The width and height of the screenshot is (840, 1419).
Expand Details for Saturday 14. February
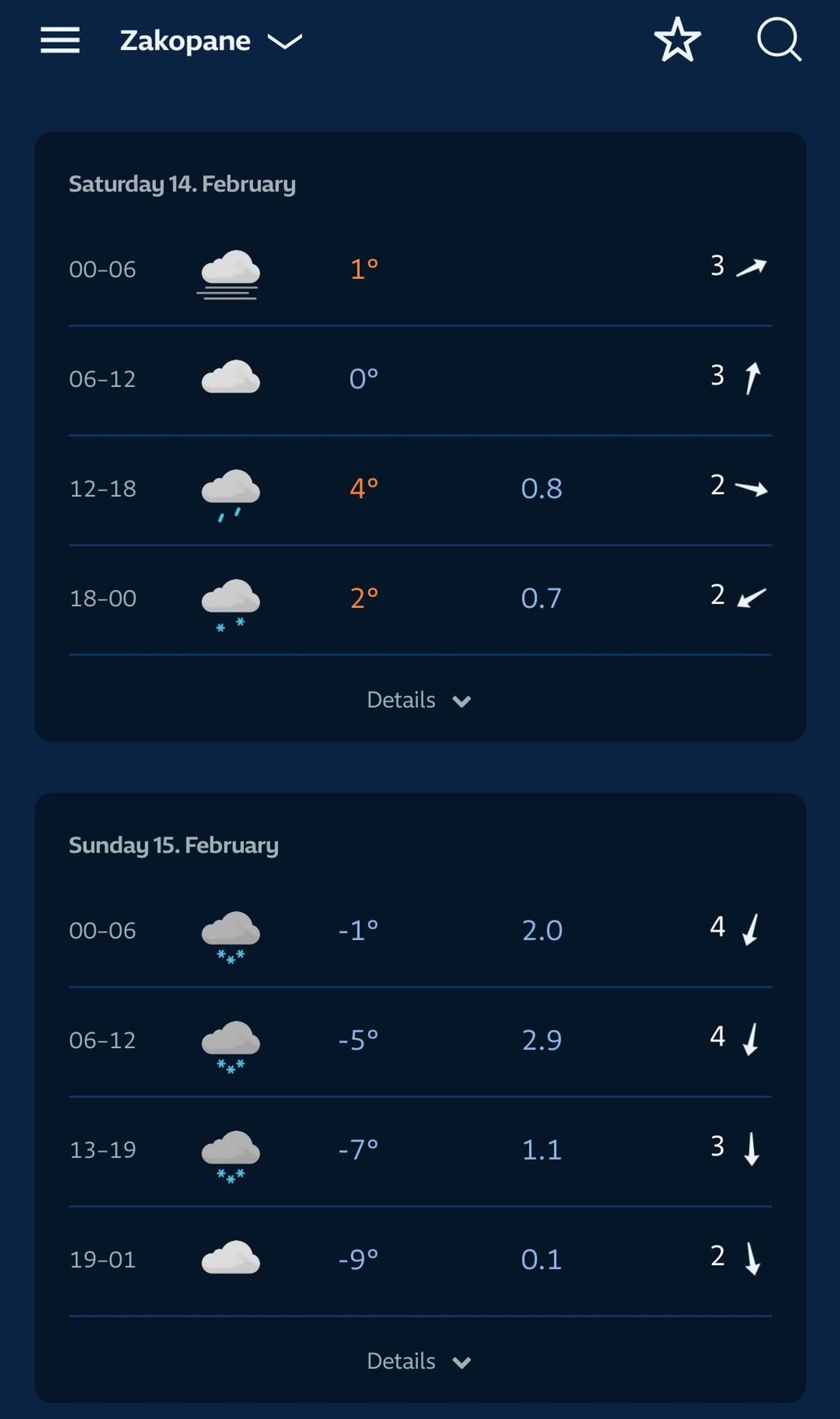[419, 700]
